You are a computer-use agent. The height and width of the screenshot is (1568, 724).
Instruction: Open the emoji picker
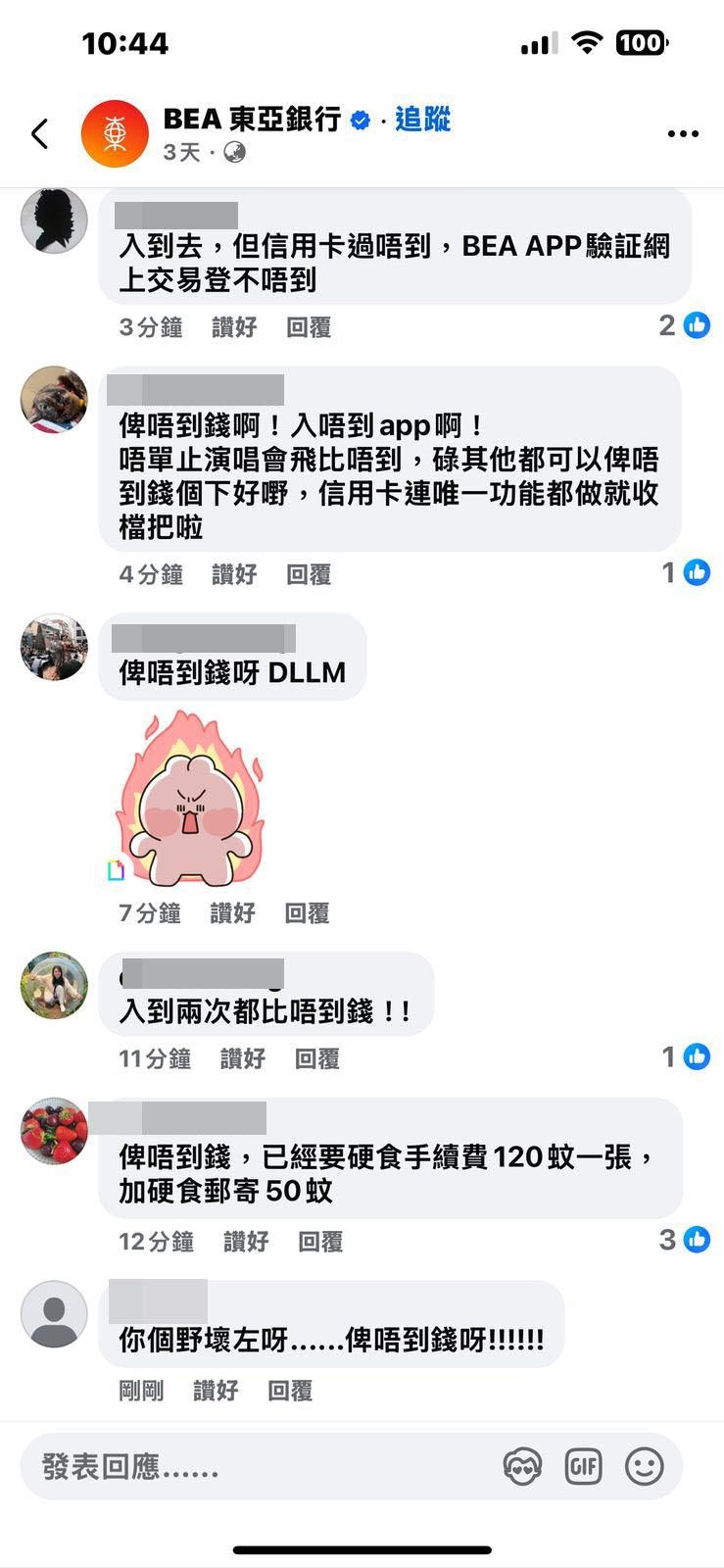click(x=644, y=1467)
